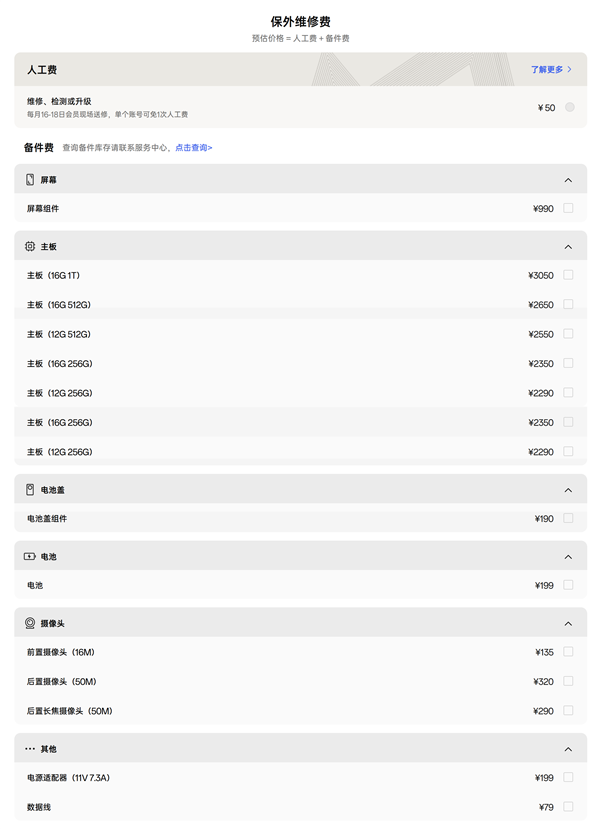600x829 pixels.
Task: Select the 电池 ¥199 checkbox
Action: [568, 585]
